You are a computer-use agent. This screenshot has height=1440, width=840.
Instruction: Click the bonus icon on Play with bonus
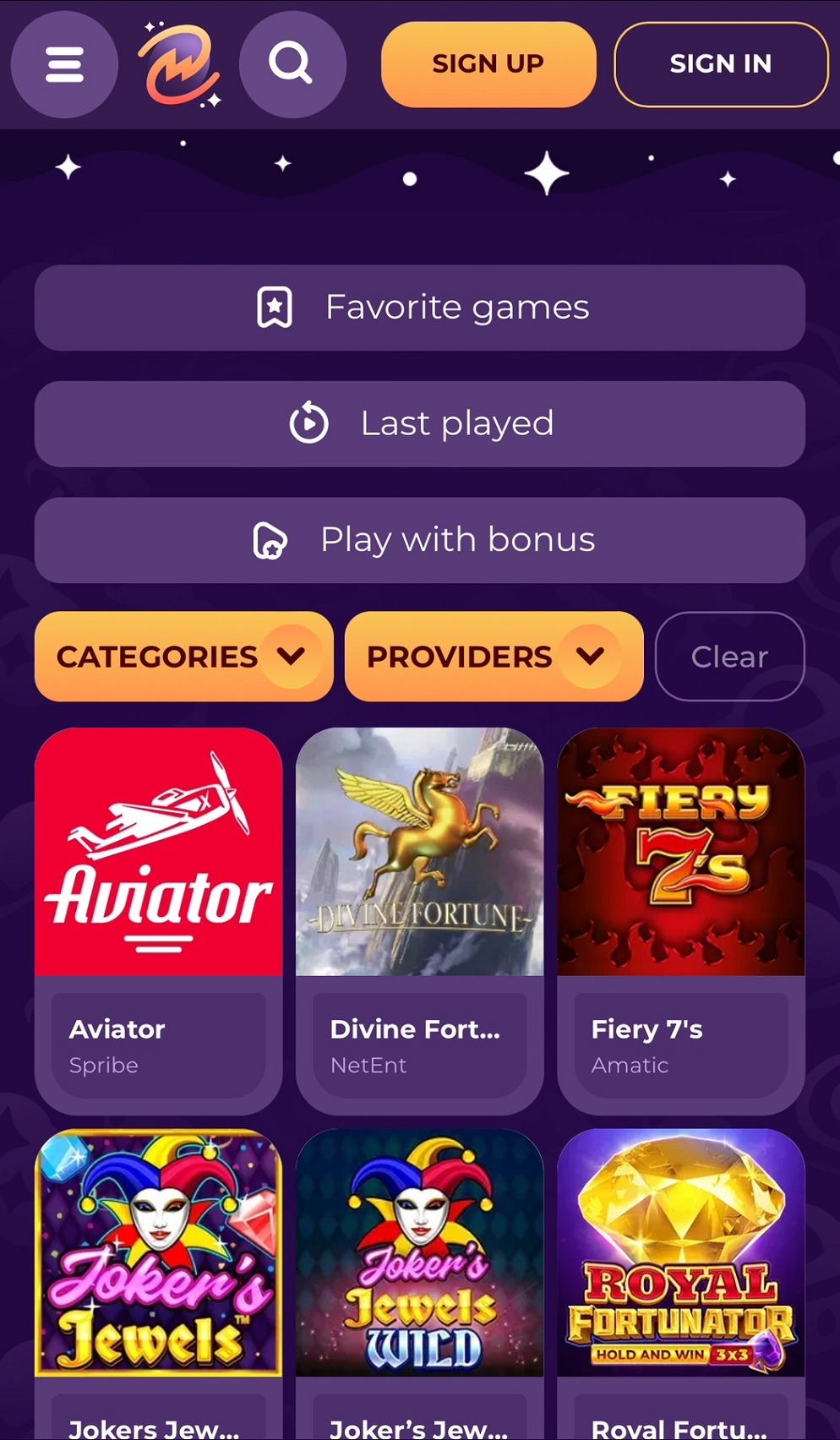271,539
